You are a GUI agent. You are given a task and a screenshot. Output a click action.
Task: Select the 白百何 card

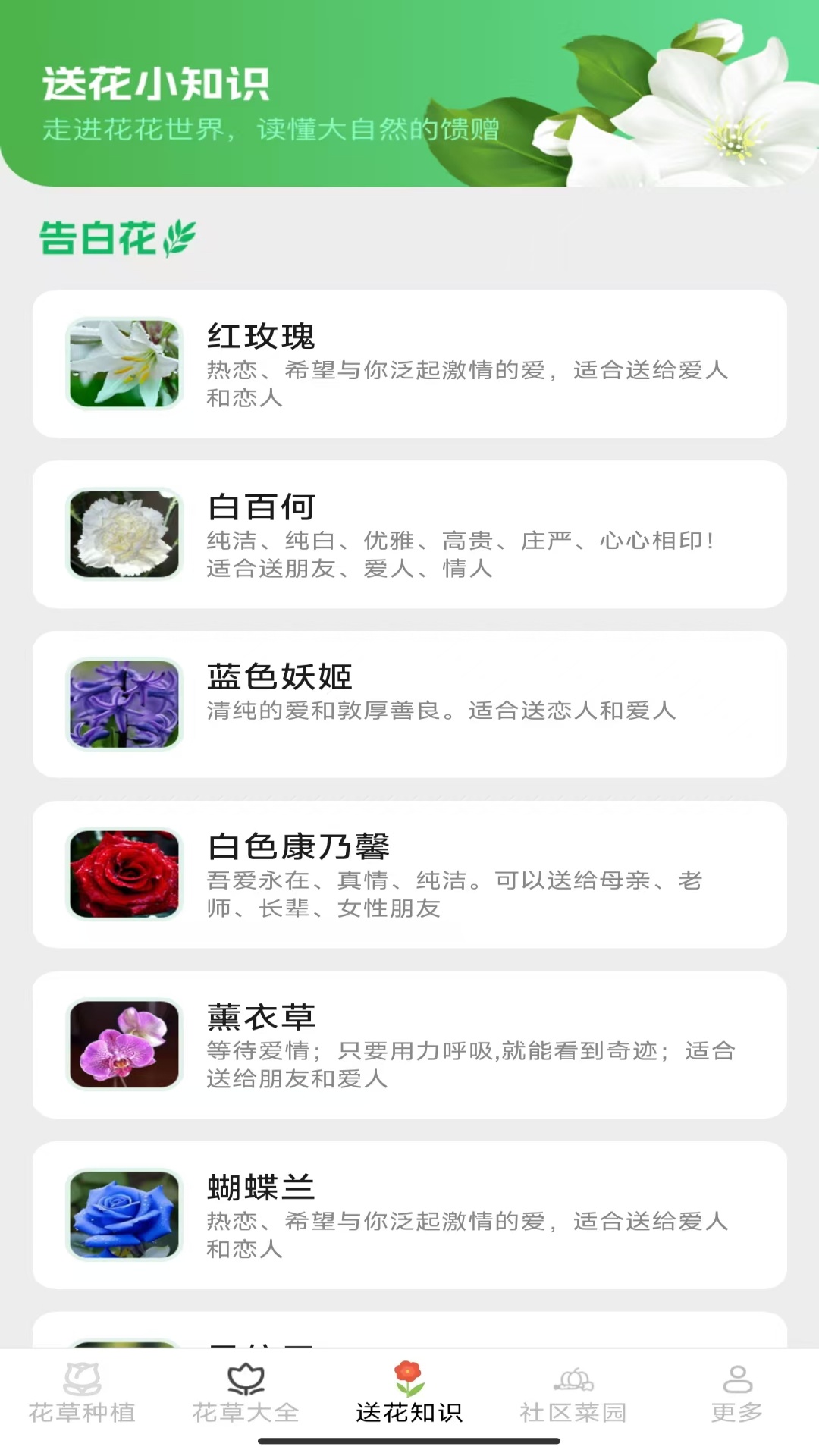point(409,535)
